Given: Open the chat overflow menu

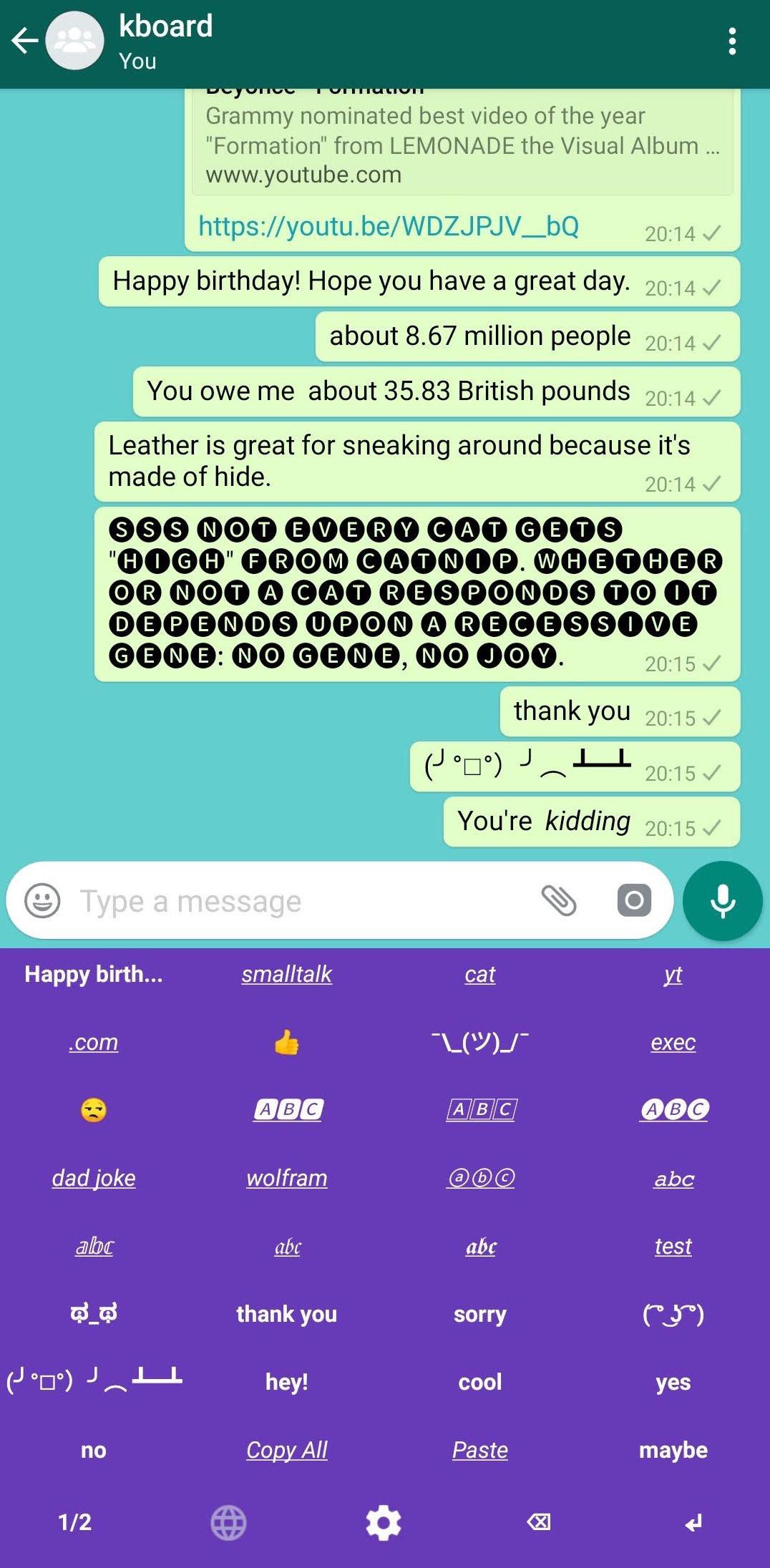Looking at the screenshot, I should click(x=731, y=42).
